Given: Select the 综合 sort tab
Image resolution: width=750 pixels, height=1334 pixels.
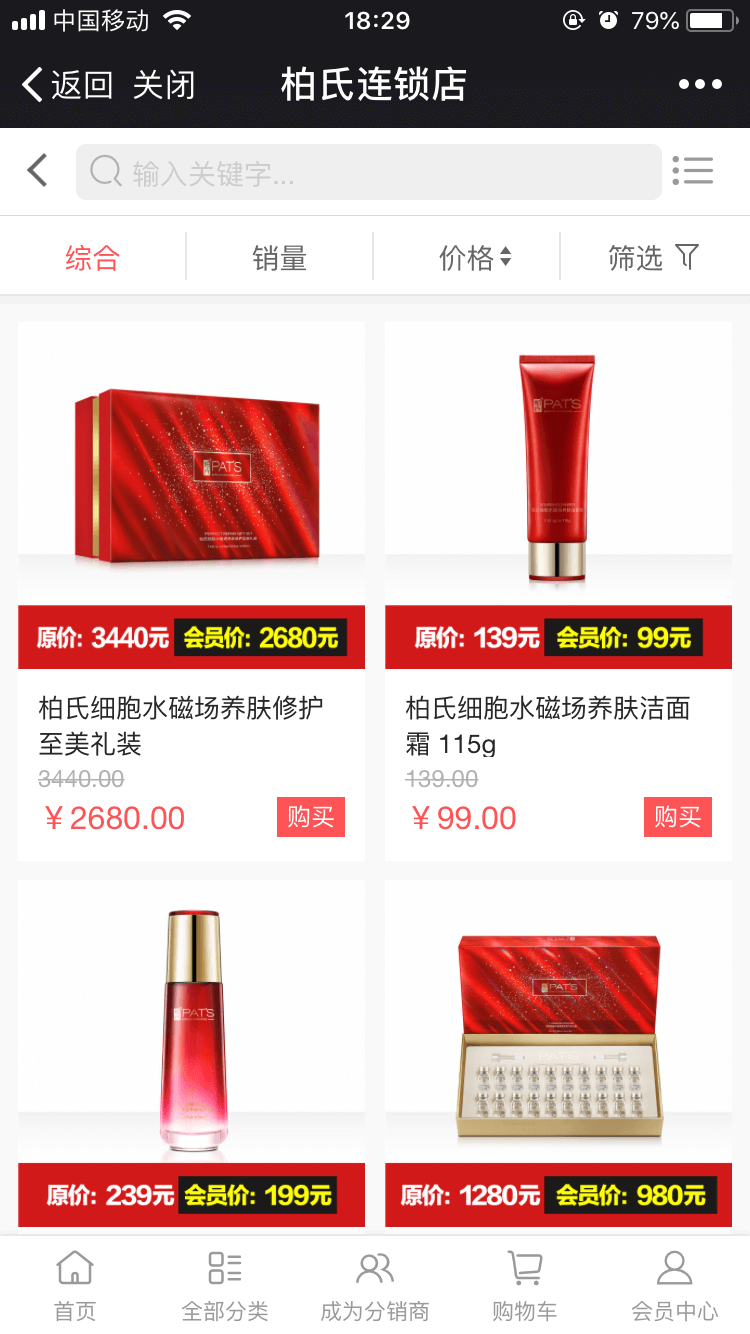Looking at the screenshot, I should click(93, 258).
